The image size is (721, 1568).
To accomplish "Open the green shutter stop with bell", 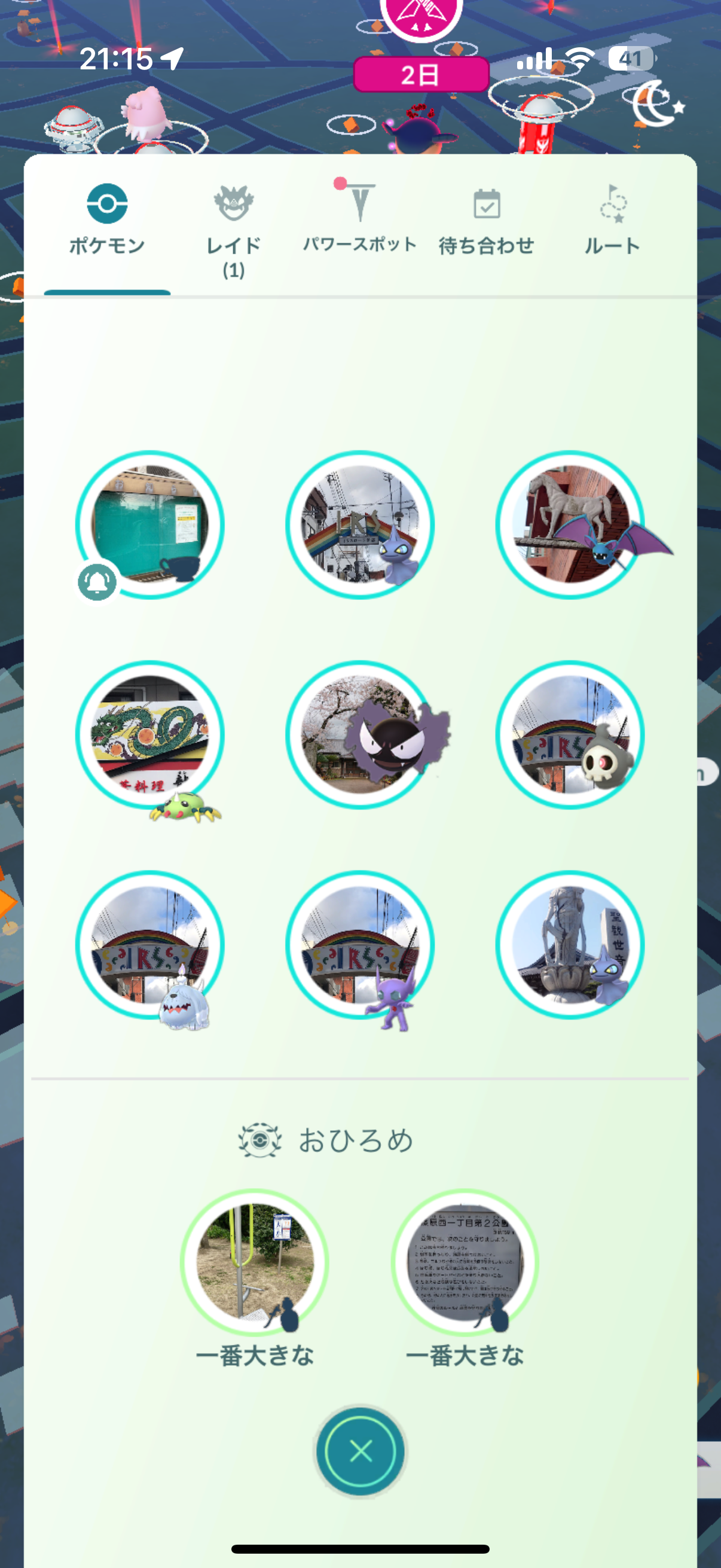I will pyautogui.click(x=149, y=524).
